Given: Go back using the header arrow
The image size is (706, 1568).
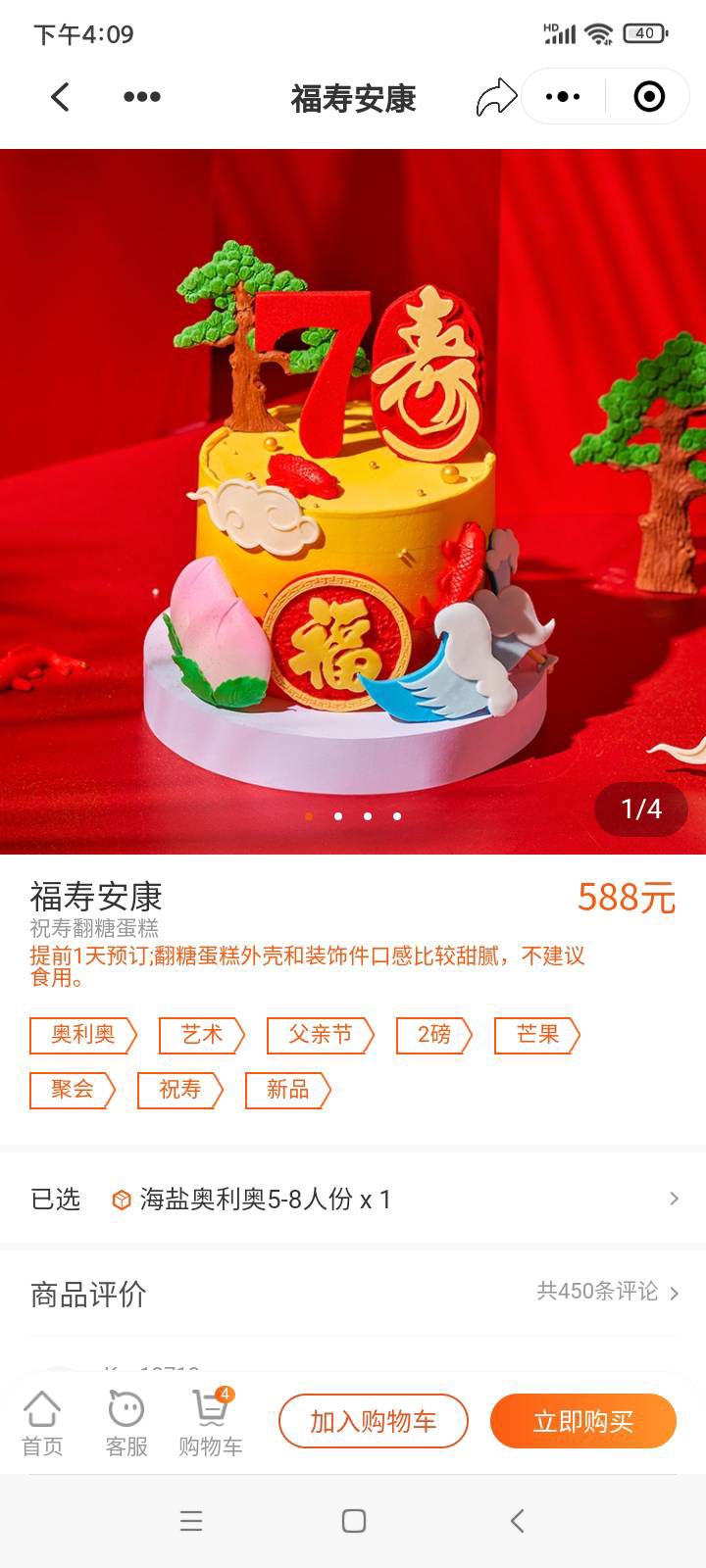Looking at the screenshot, I should (61, 97).
